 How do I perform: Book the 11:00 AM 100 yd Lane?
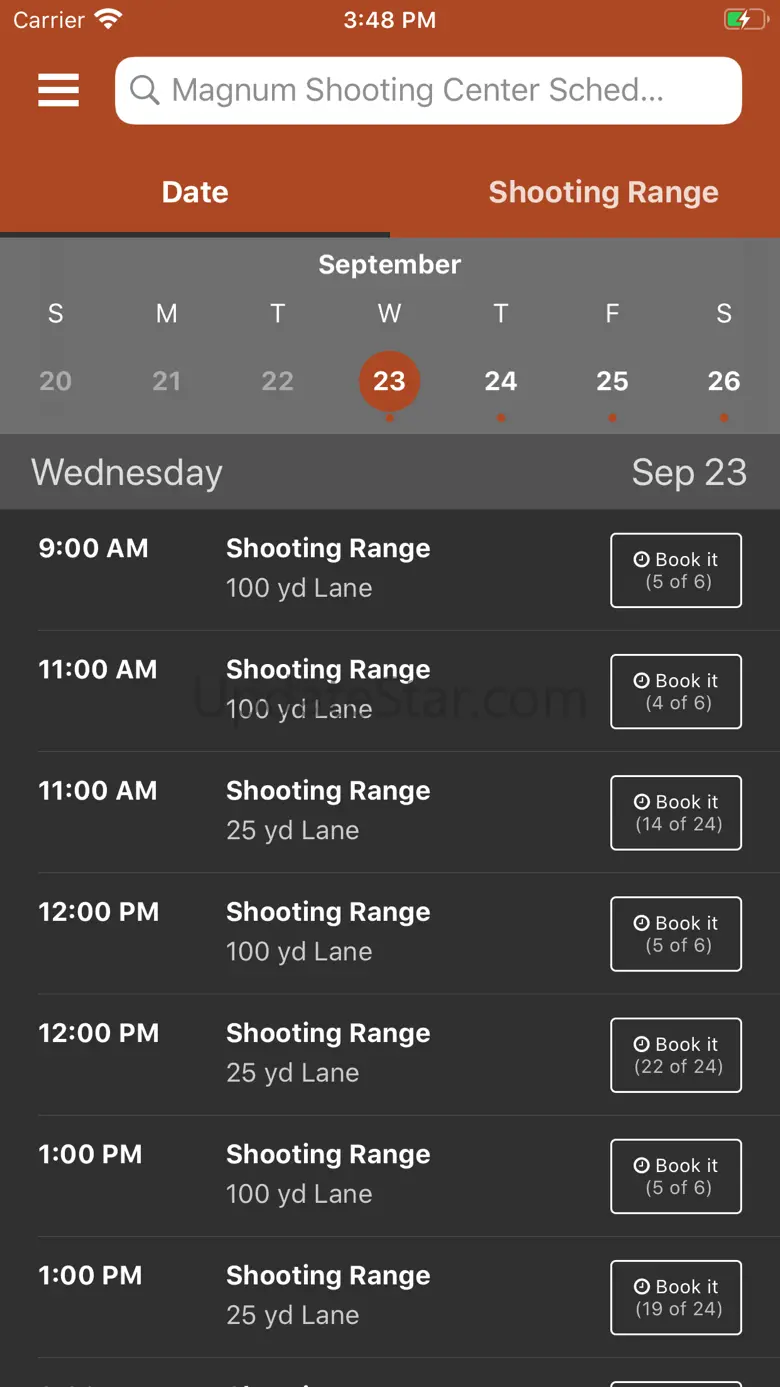pyautogui.click(x=676, y=691)
